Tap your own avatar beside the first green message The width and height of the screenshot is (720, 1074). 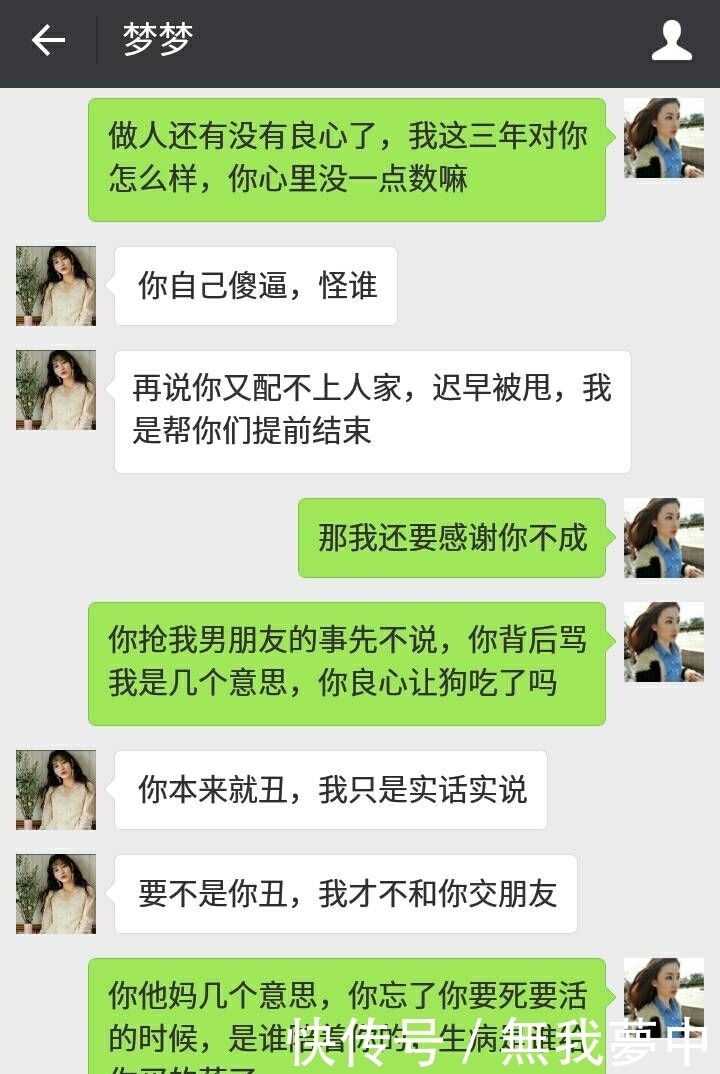tap(663, 140)
